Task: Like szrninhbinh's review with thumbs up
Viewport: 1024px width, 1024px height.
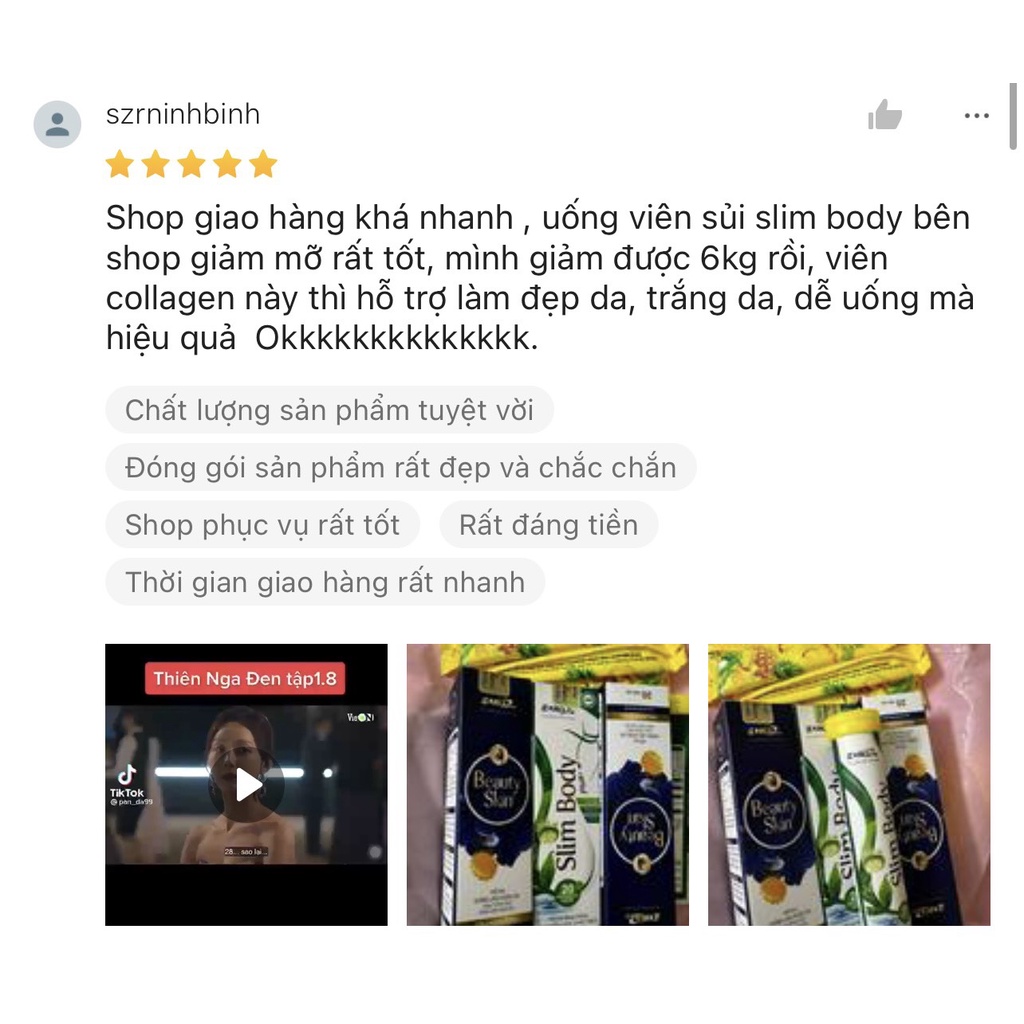Action: (x=884, y=116)
